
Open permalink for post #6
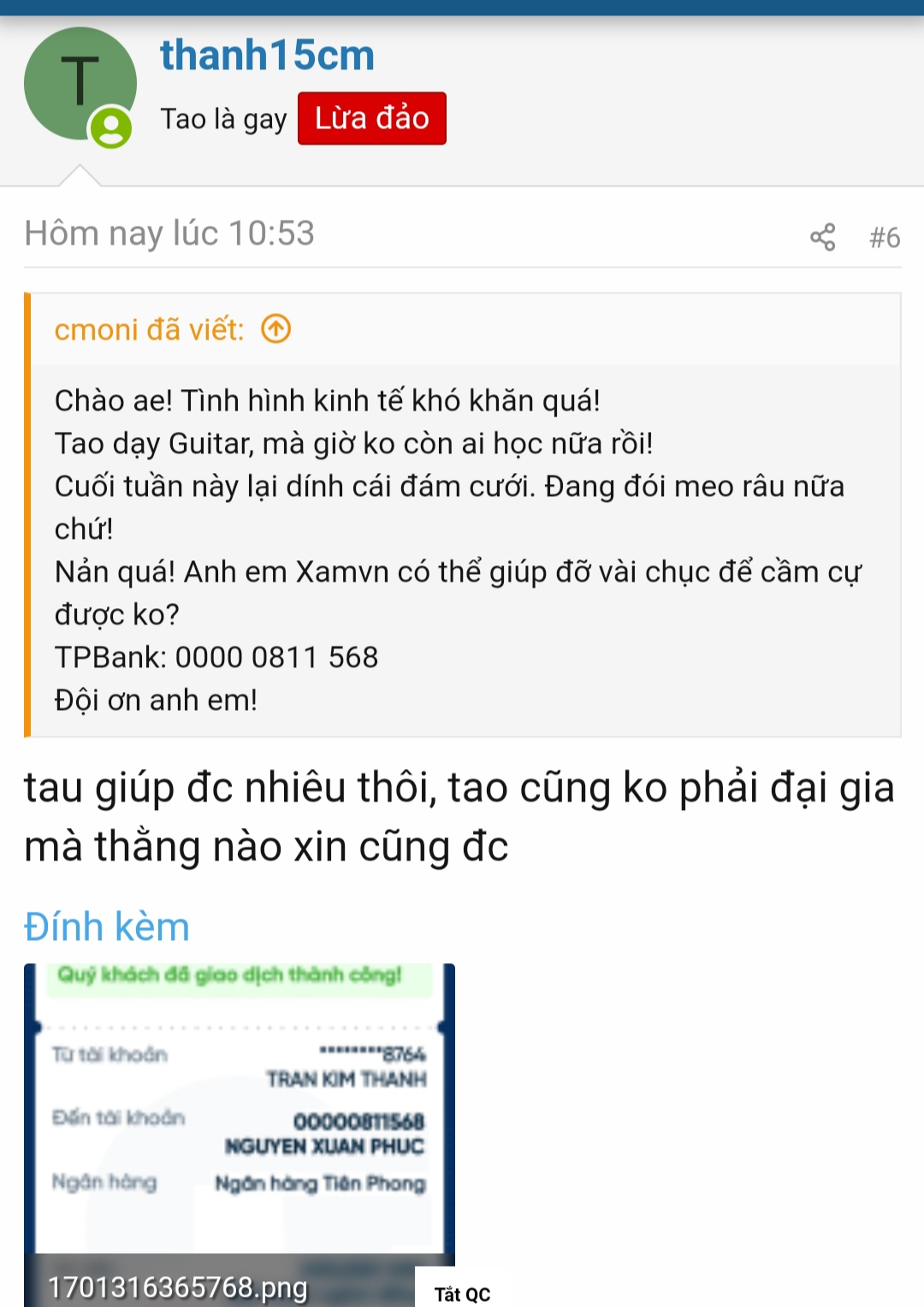tap(884, 237)
